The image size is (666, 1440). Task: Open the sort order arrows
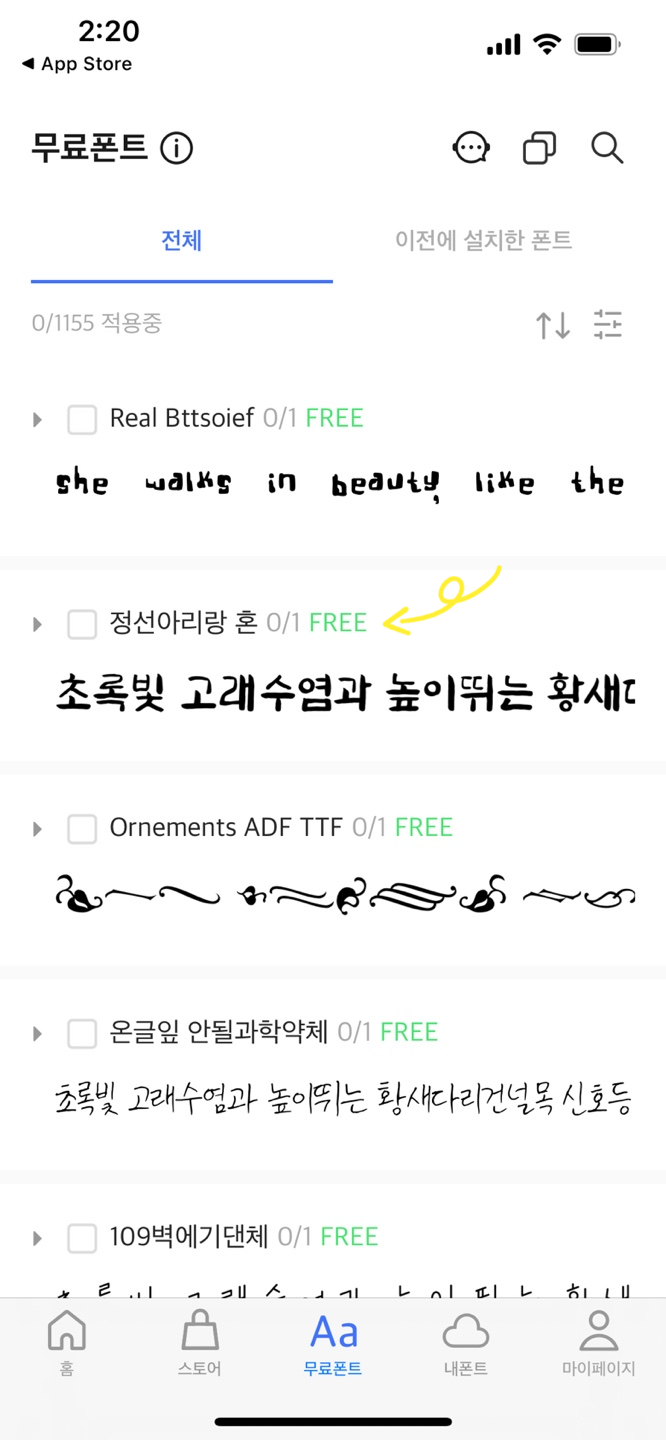point(553,324)
